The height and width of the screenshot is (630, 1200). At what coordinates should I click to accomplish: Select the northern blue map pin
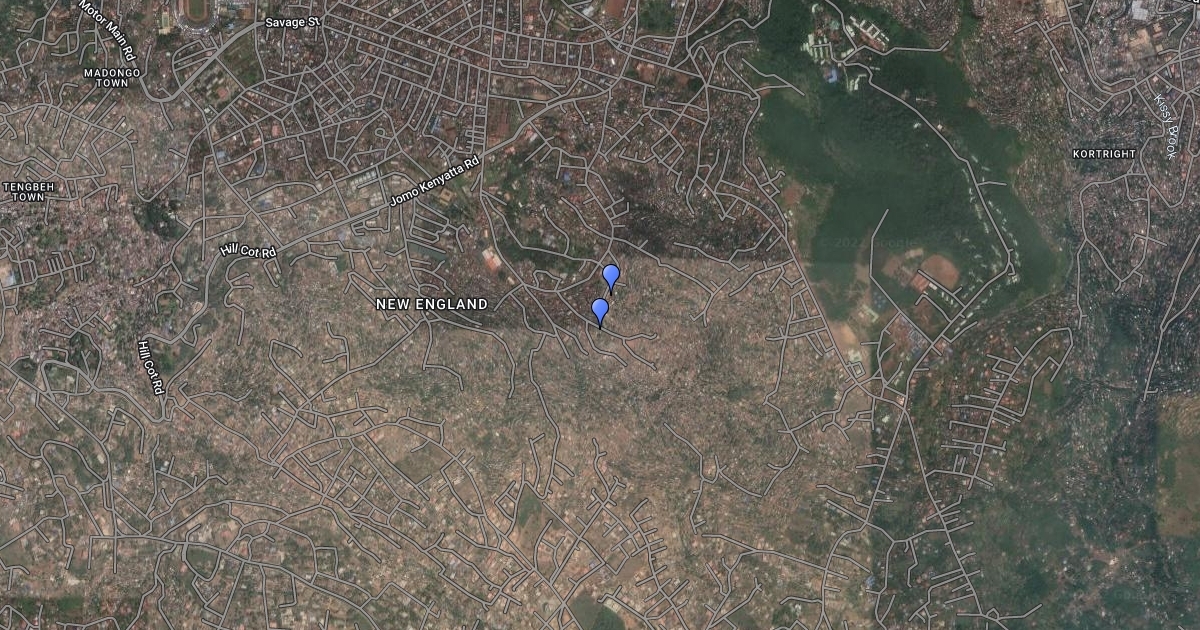coord(611,277)
